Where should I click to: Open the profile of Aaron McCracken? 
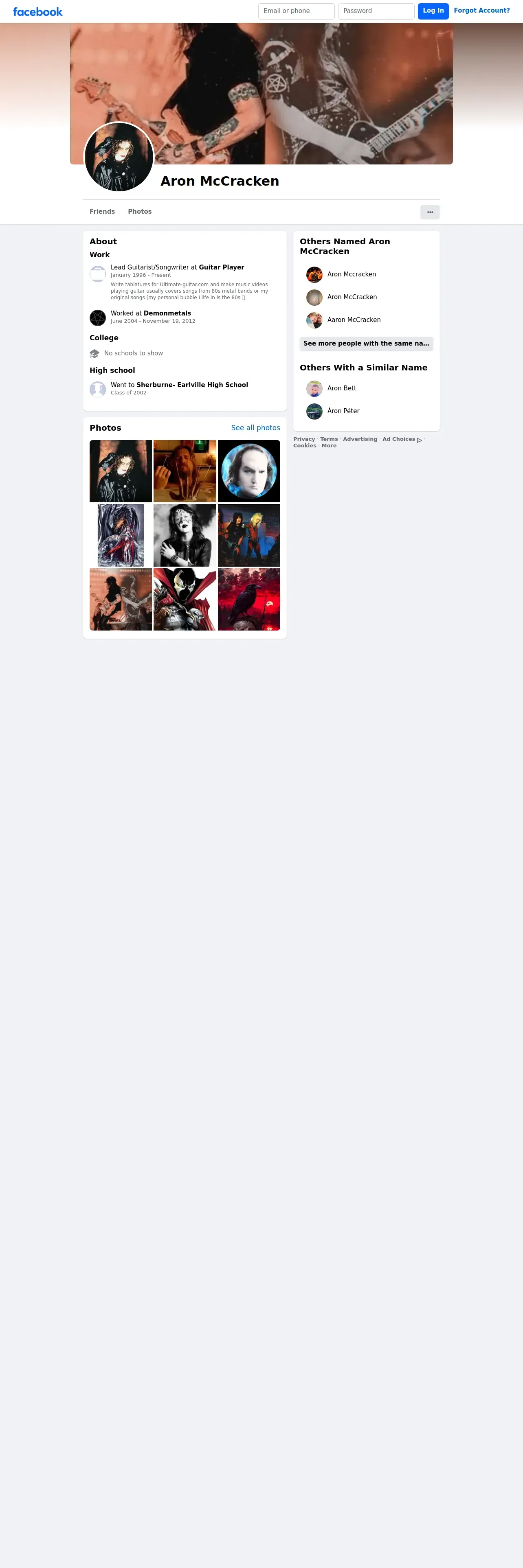[x=354, y=320]
